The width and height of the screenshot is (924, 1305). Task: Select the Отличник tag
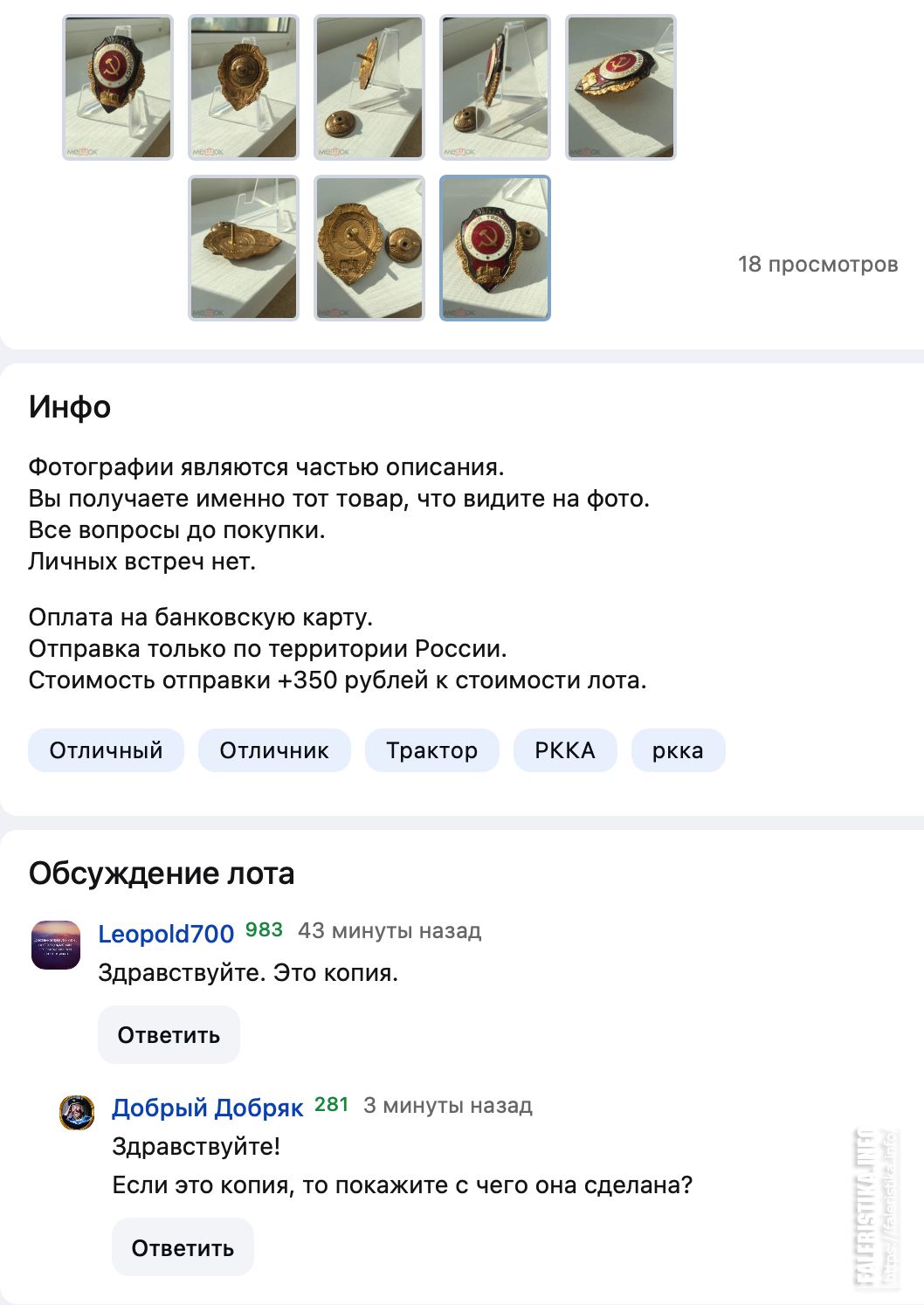point(274,750)
